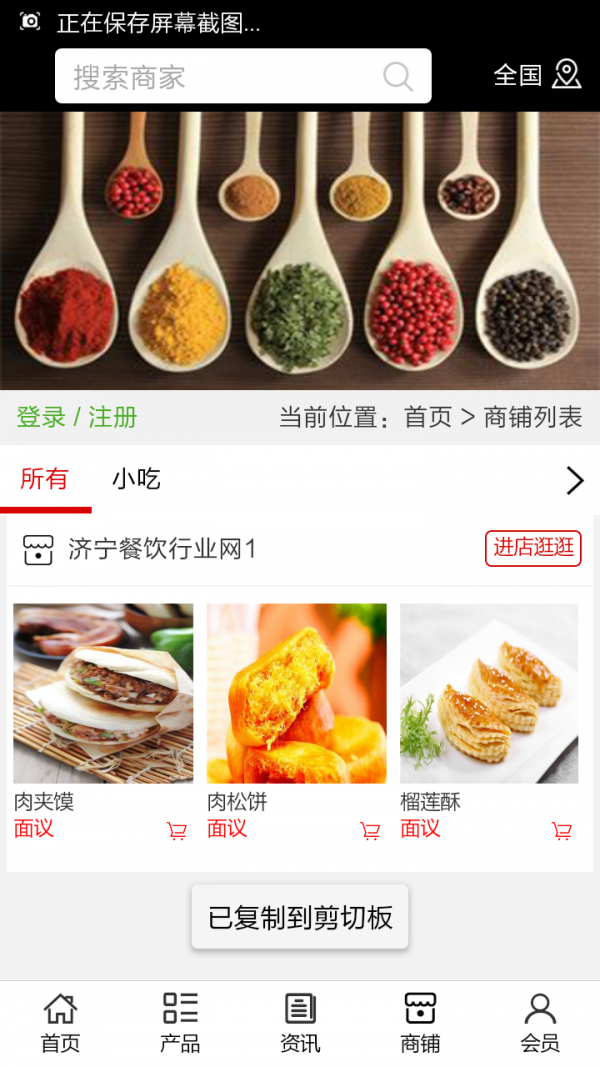Tap the 搜索商家 search field

click(x=220, y=77)
